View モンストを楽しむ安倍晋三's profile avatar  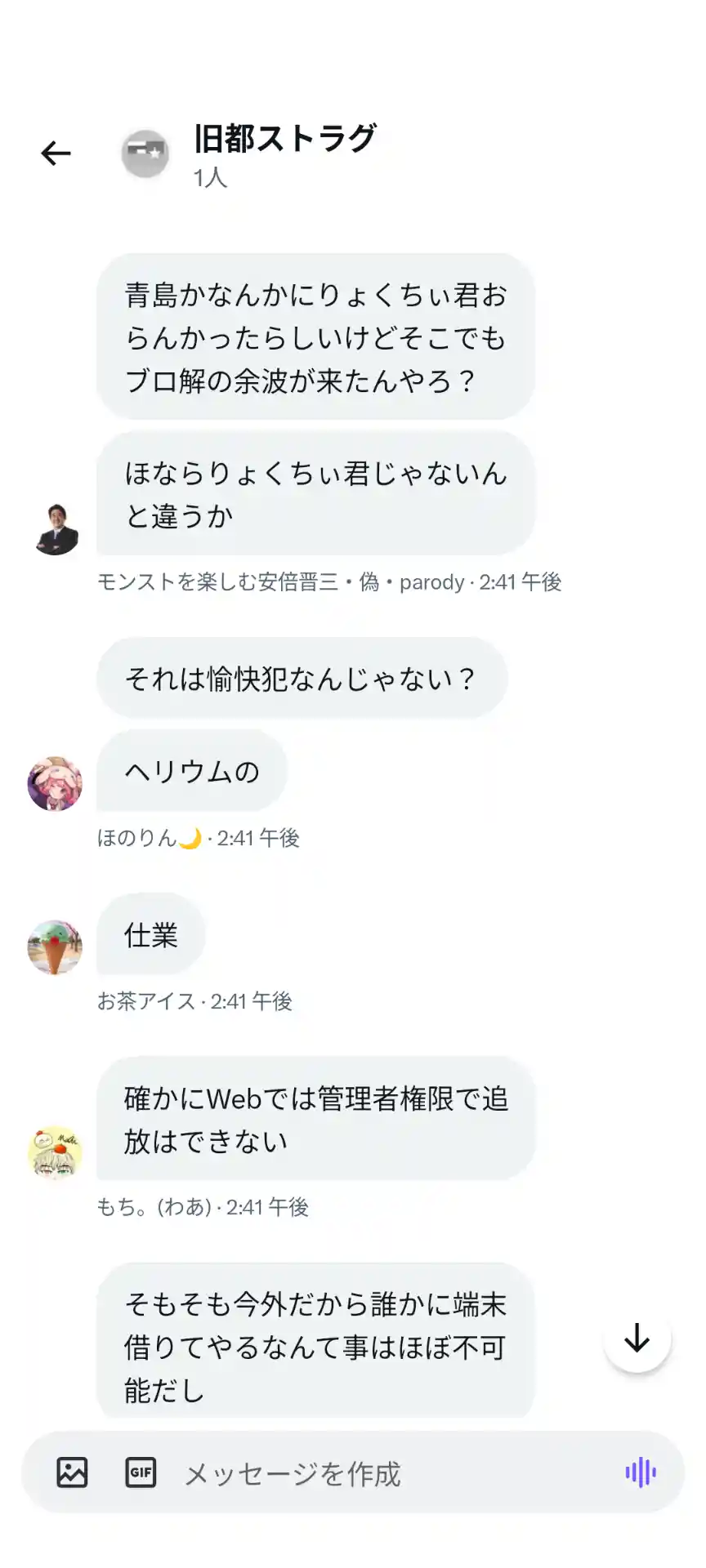pos(56,529)
